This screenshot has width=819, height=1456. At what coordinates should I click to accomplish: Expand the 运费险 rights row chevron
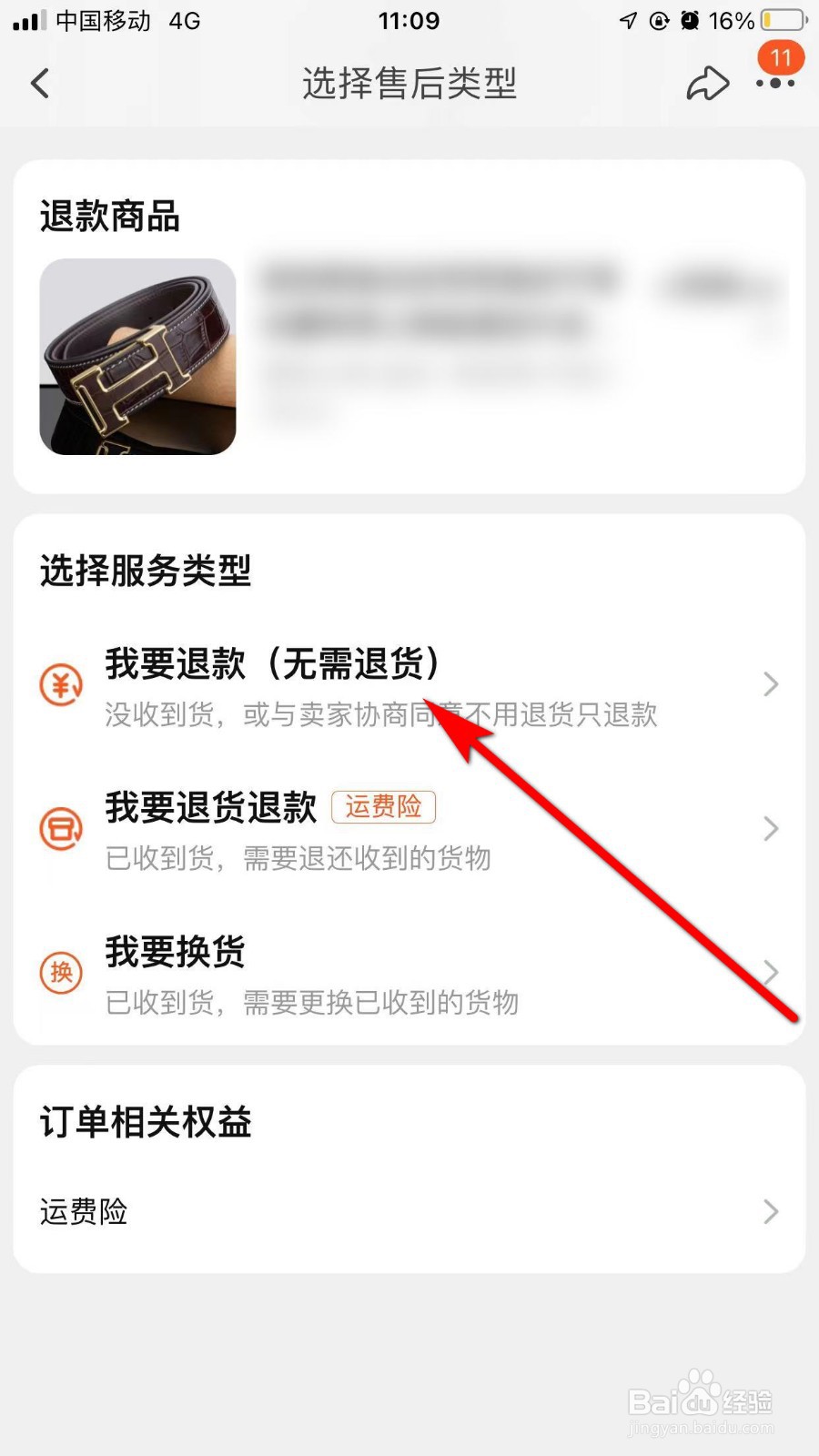(771, 1212)
